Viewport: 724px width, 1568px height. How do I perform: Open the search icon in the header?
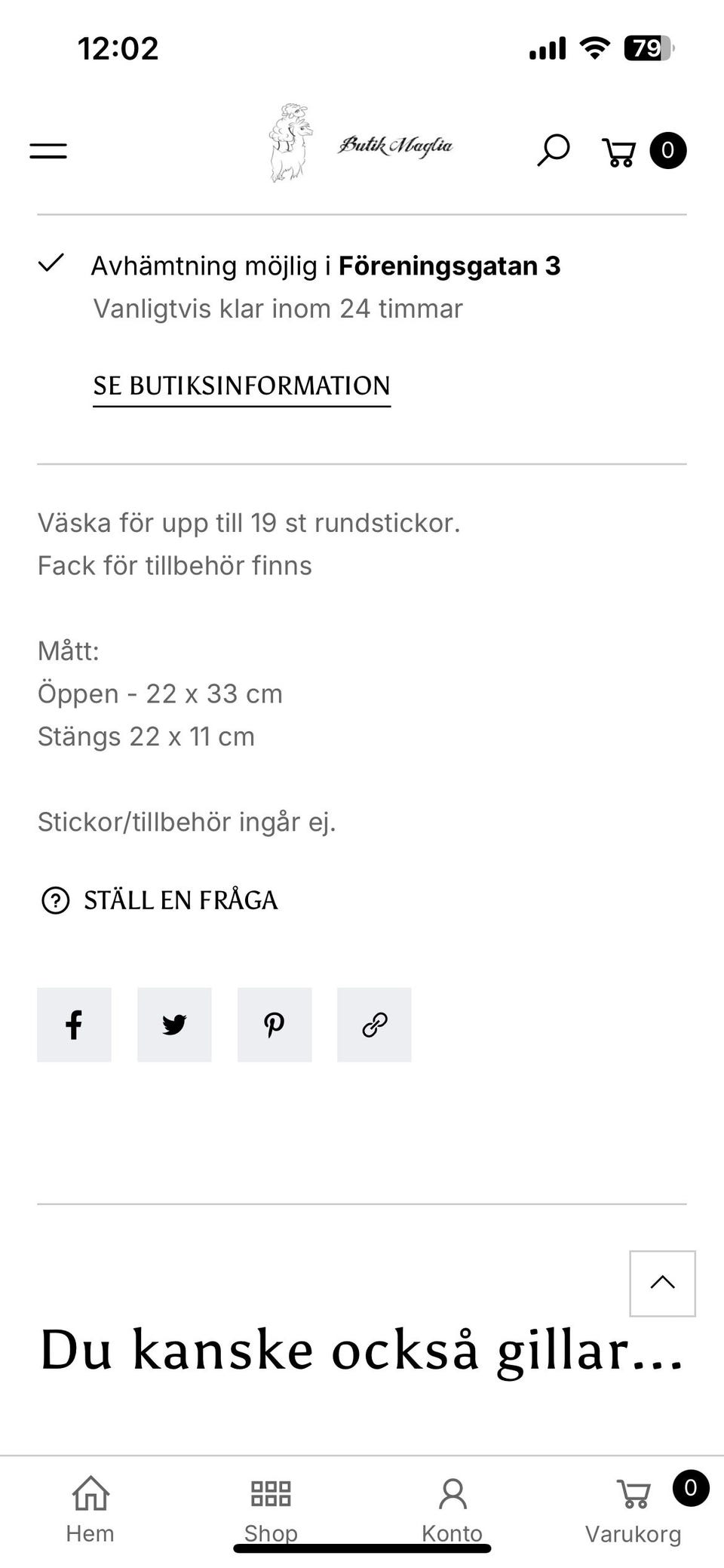tap(553, 149)
